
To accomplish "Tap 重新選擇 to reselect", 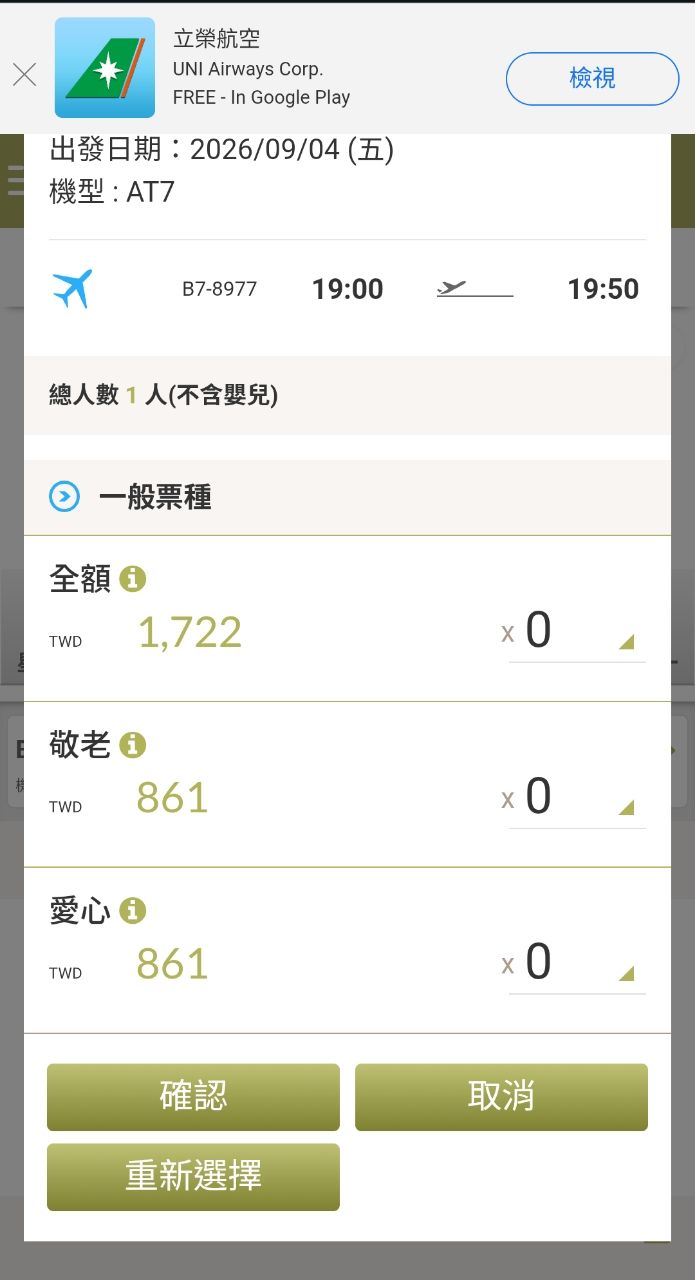I will [x=193, y=1177].
